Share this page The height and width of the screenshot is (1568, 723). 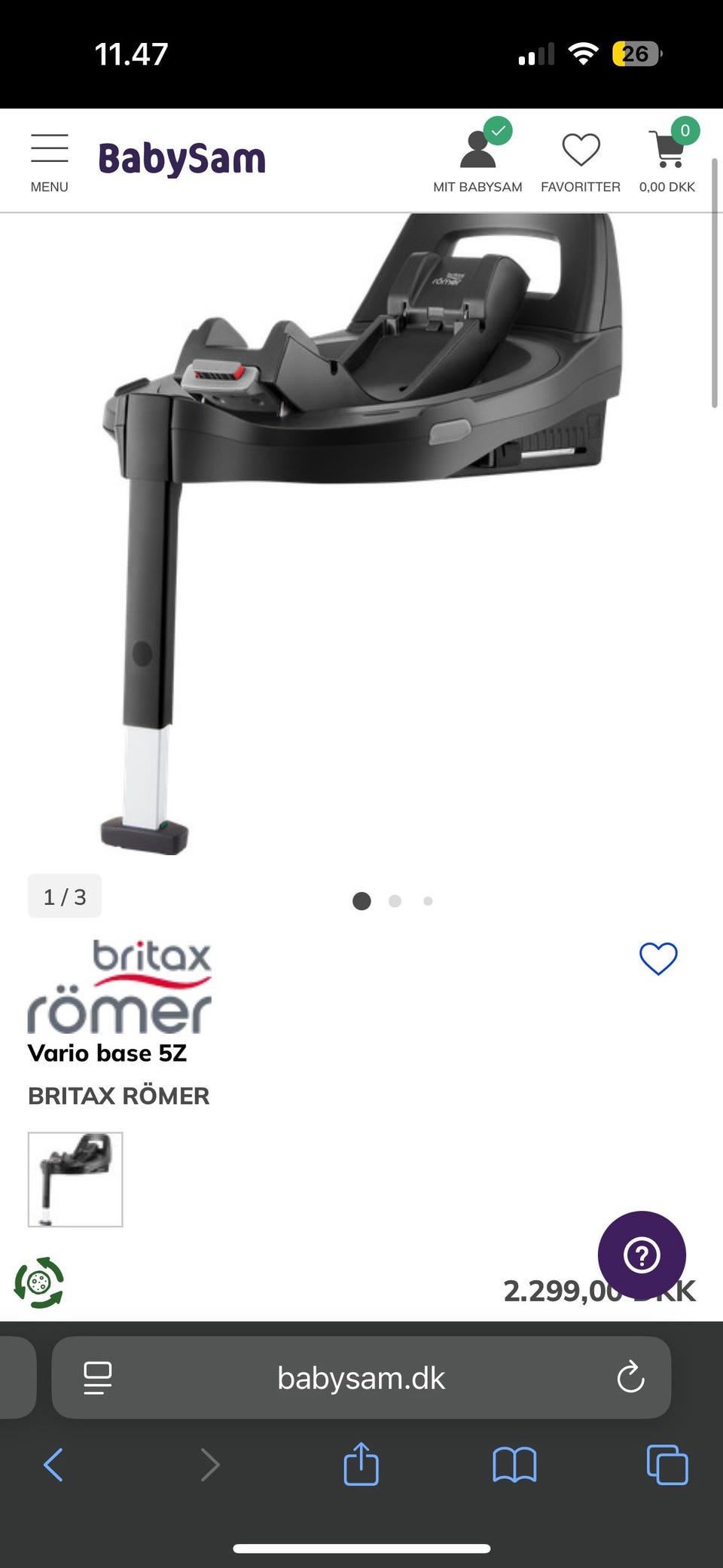[361, 1465]
